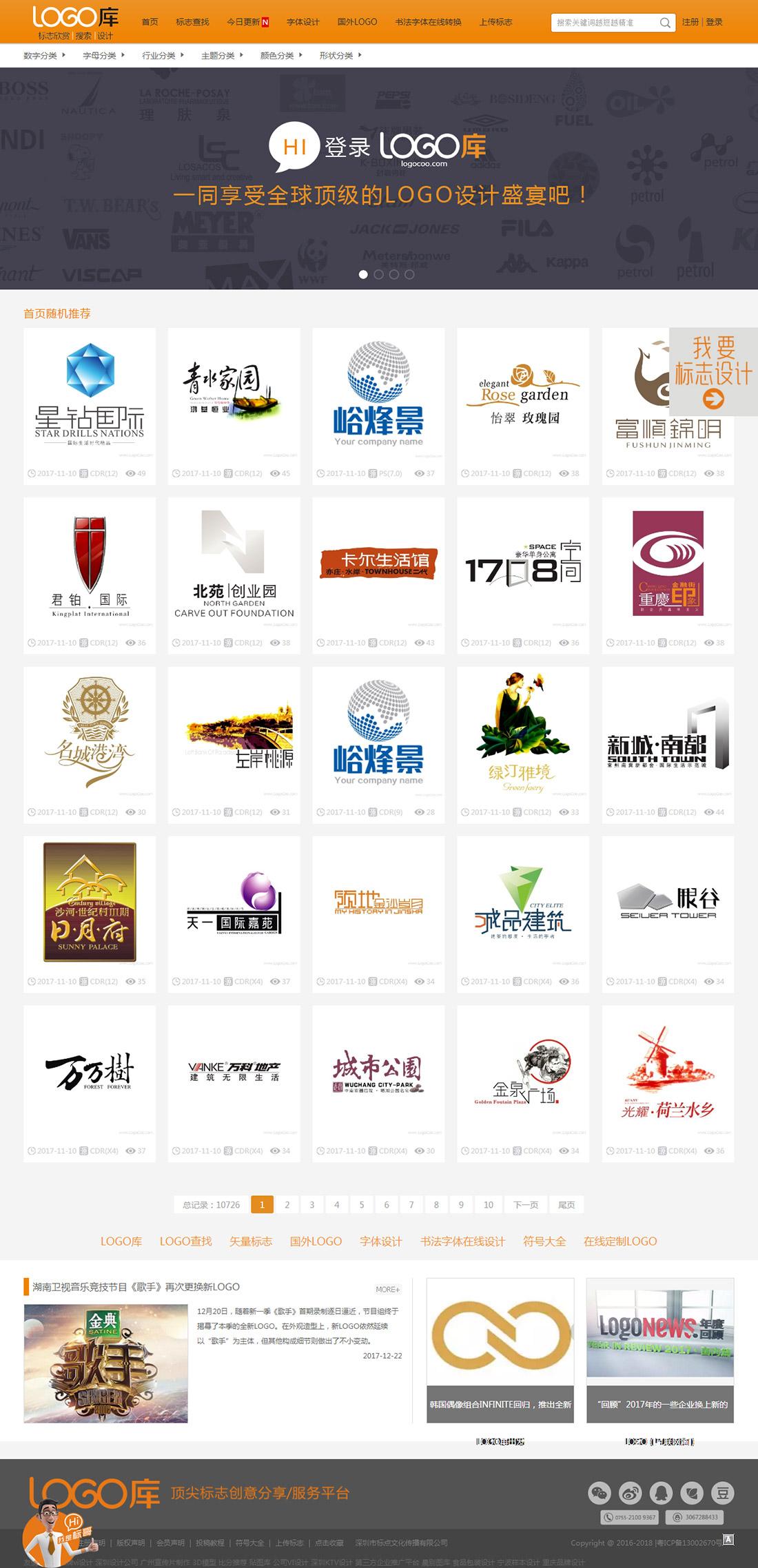Open the 注册 register link
The height and width of the screenshot is (1568, 758).
(690, 22)
